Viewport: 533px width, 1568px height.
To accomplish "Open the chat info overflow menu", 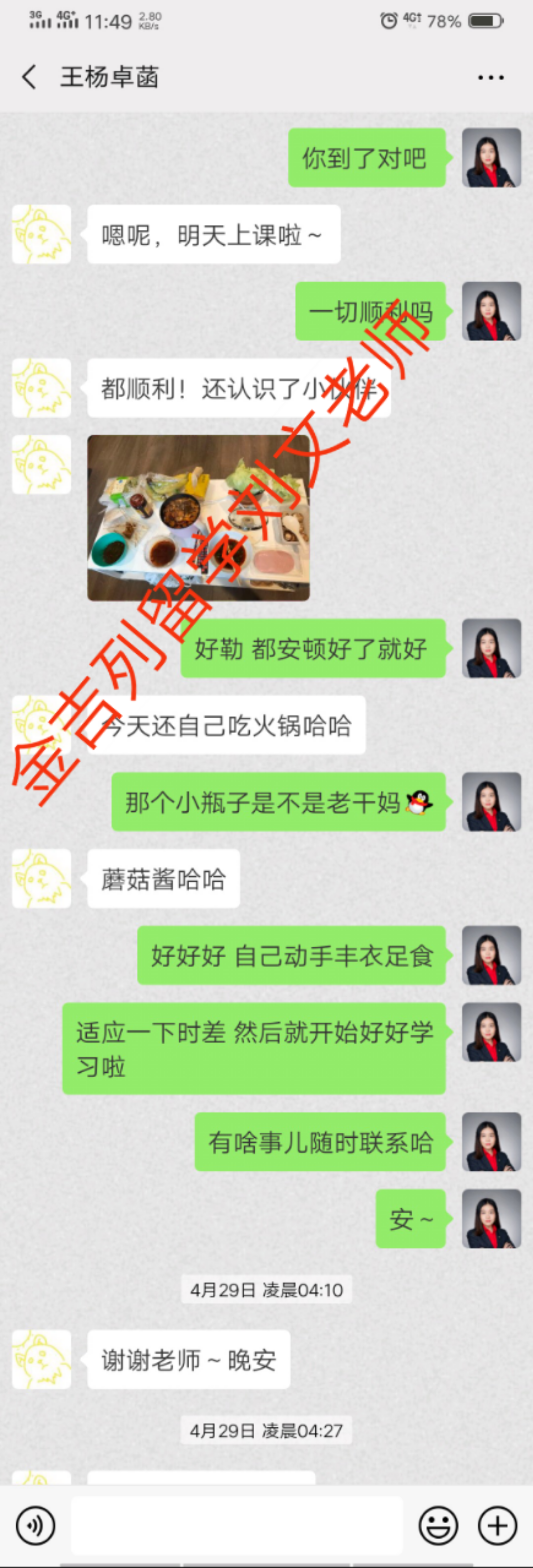I will tap(490, 78).
